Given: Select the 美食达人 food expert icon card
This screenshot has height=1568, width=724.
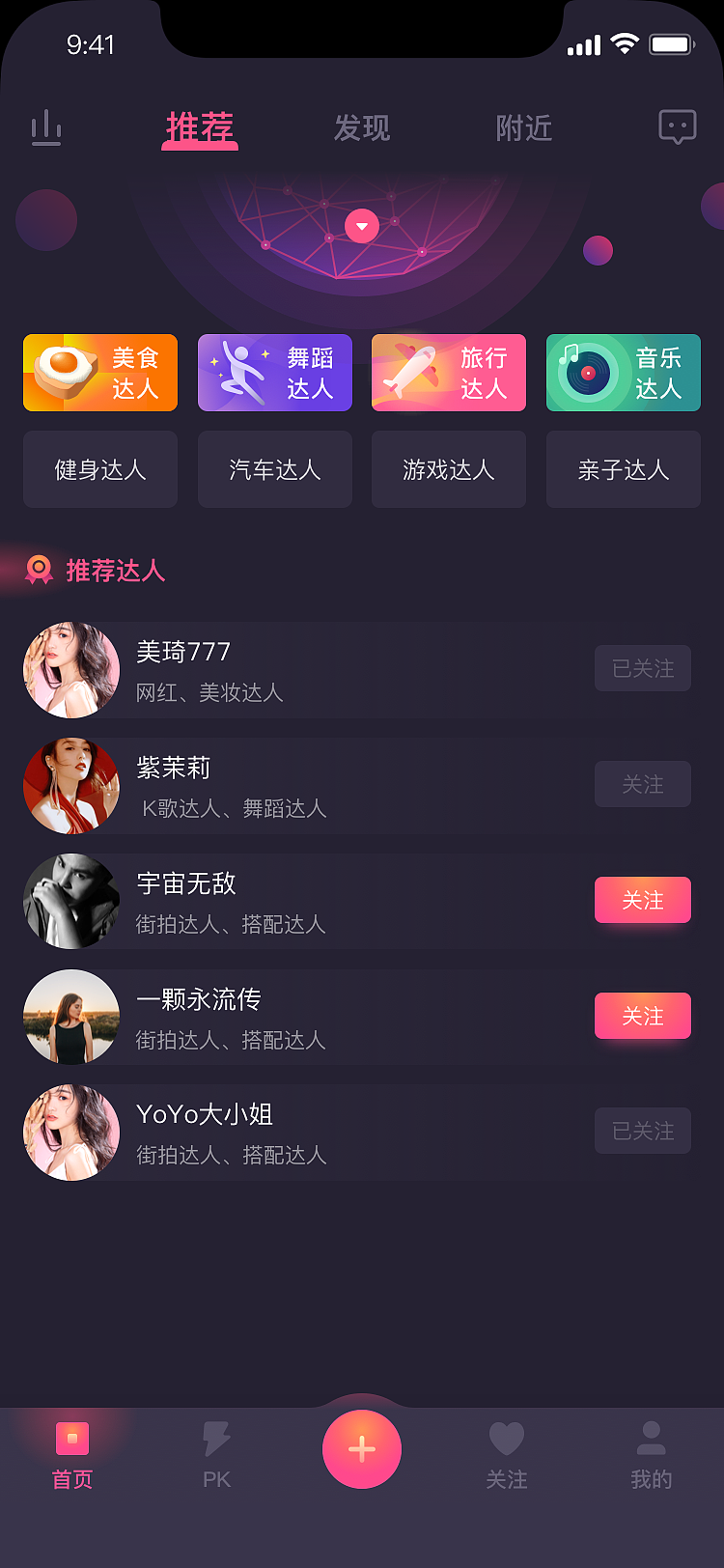Looking at the screenshot, I should 100,373.
